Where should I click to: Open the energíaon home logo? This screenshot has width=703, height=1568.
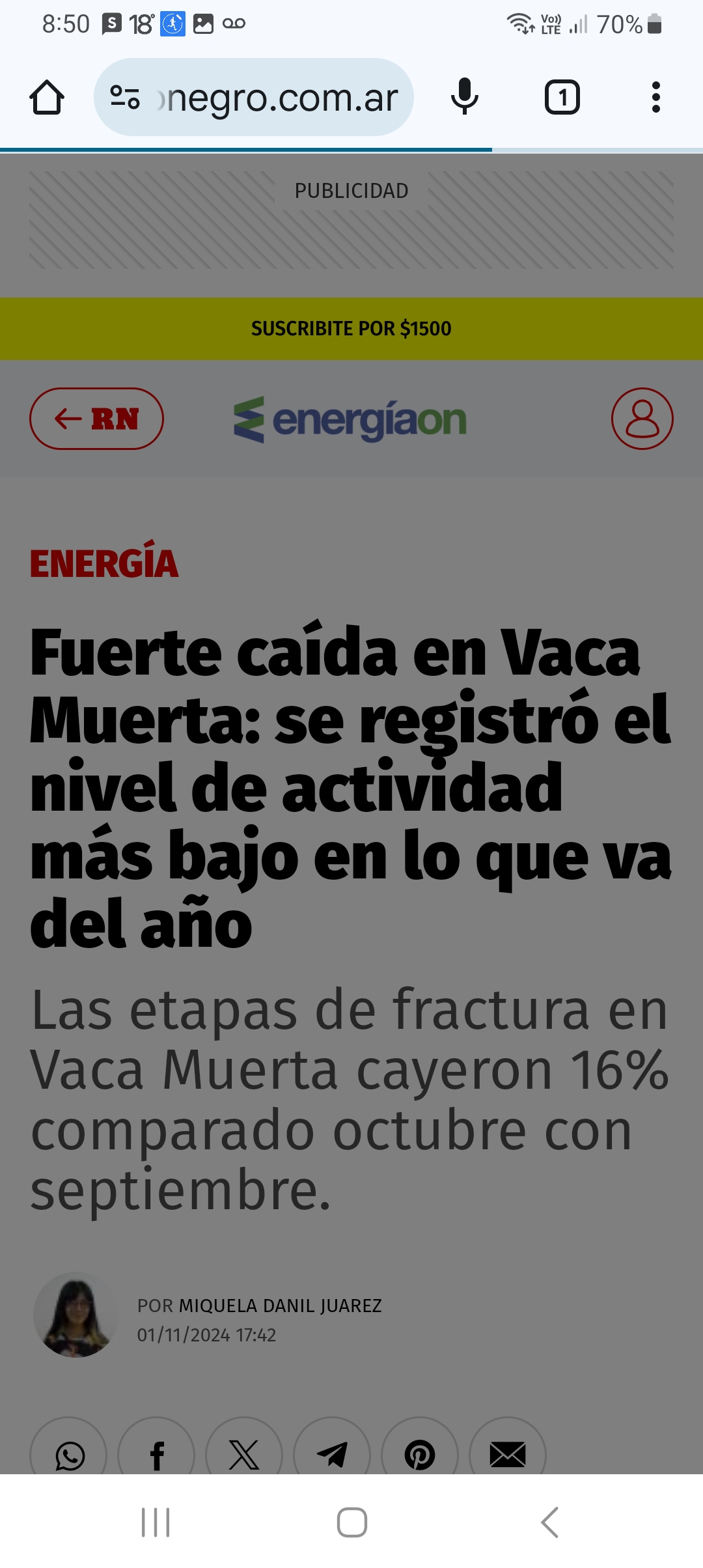350,420
